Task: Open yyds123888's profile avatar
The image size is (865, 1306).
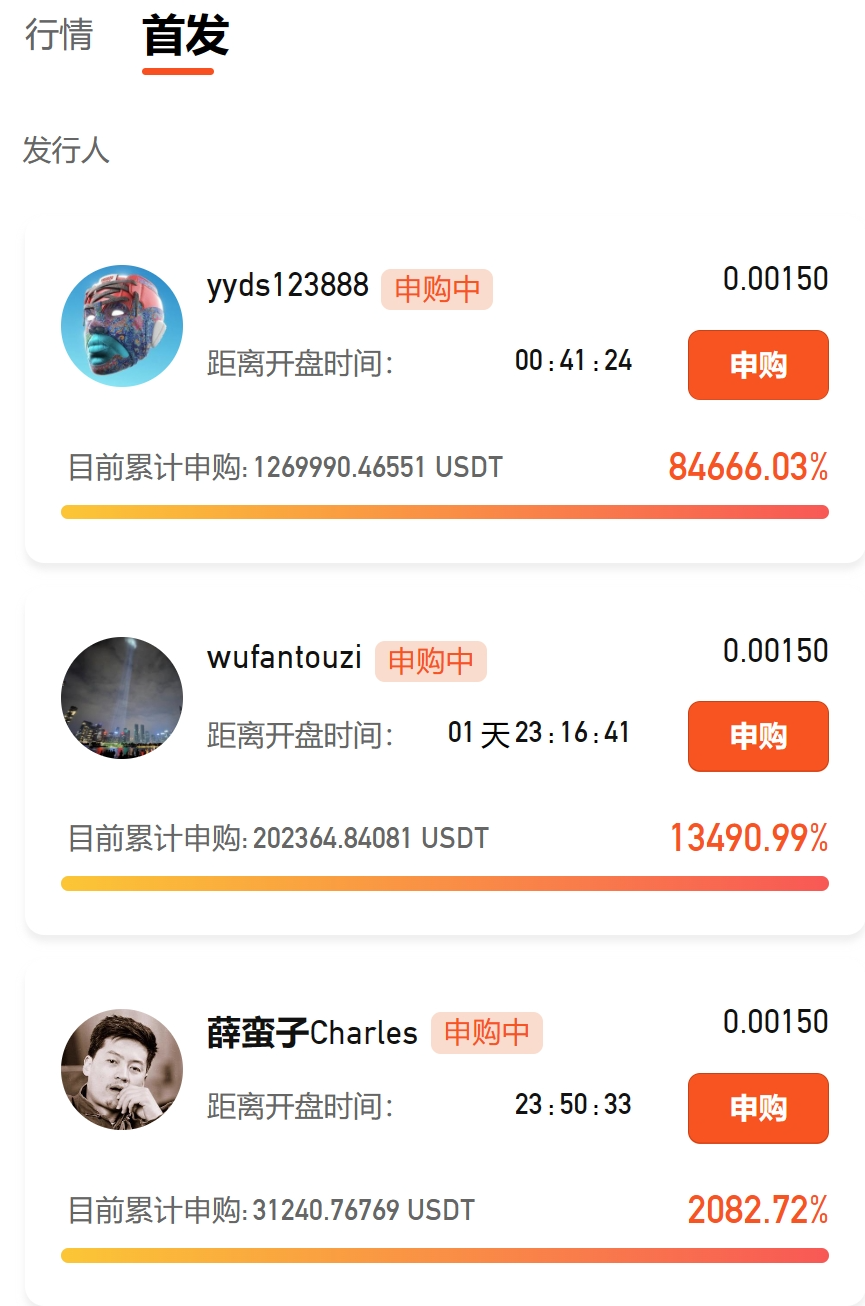Action: tap(122, 325)
